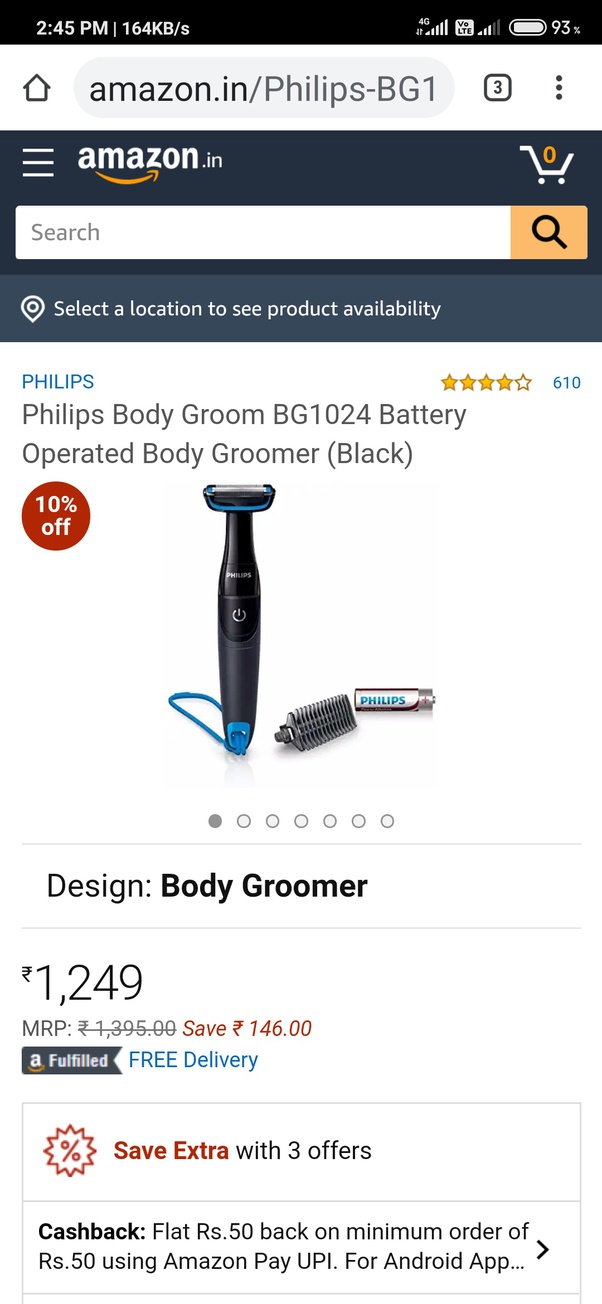Open the PHILIPS brand link
The width and height of the screenshot is (602, 1304).
tap(58, 382)
